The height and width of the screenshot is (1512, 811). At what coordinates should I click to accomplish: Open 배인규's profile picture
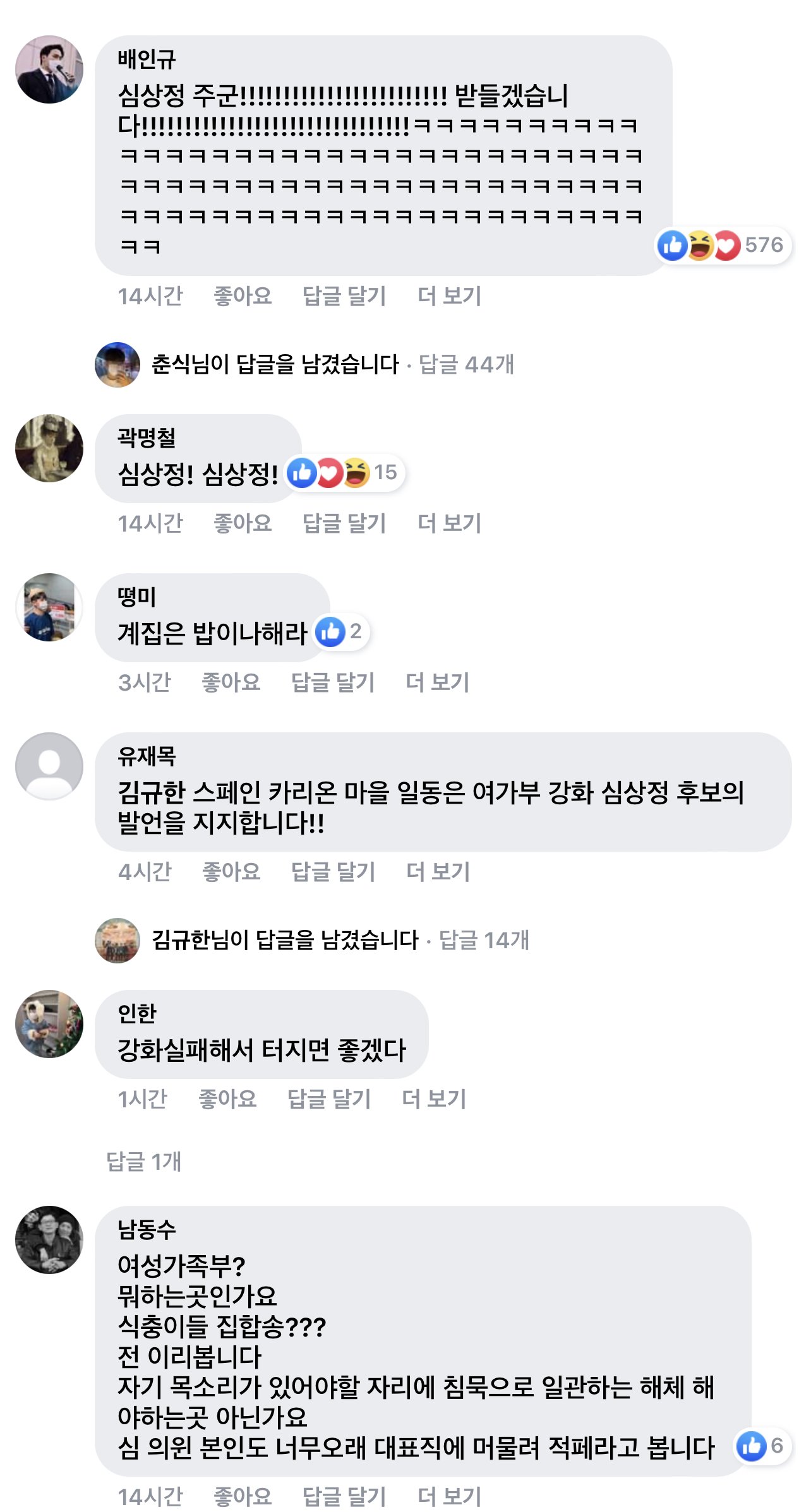(49, 69)
